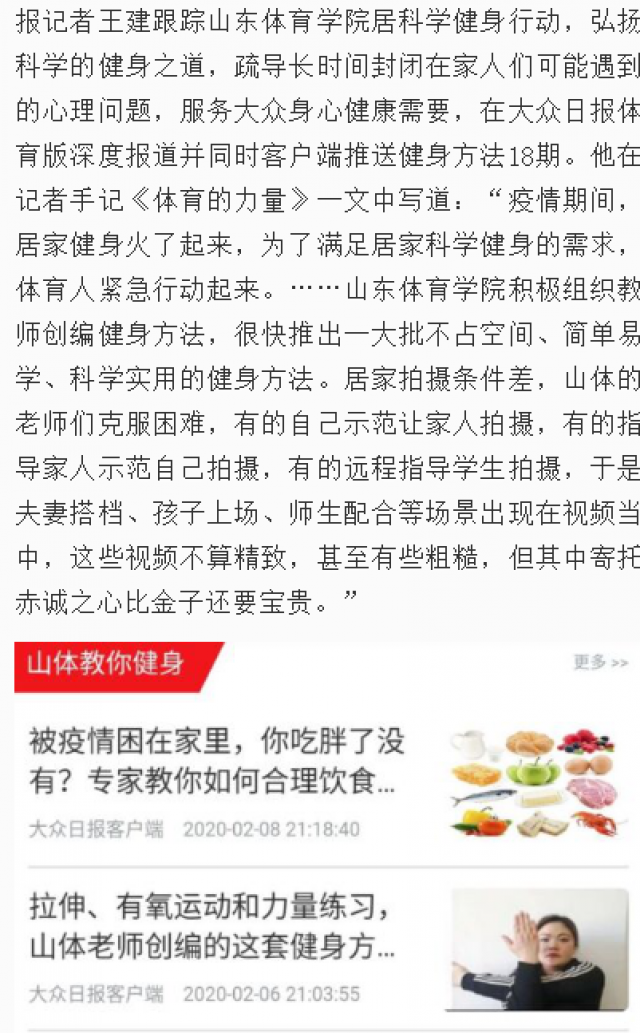Open 更多 in 山体教你健身 section
This screenshot has width=640, height=1033.
tap(600, 662)
